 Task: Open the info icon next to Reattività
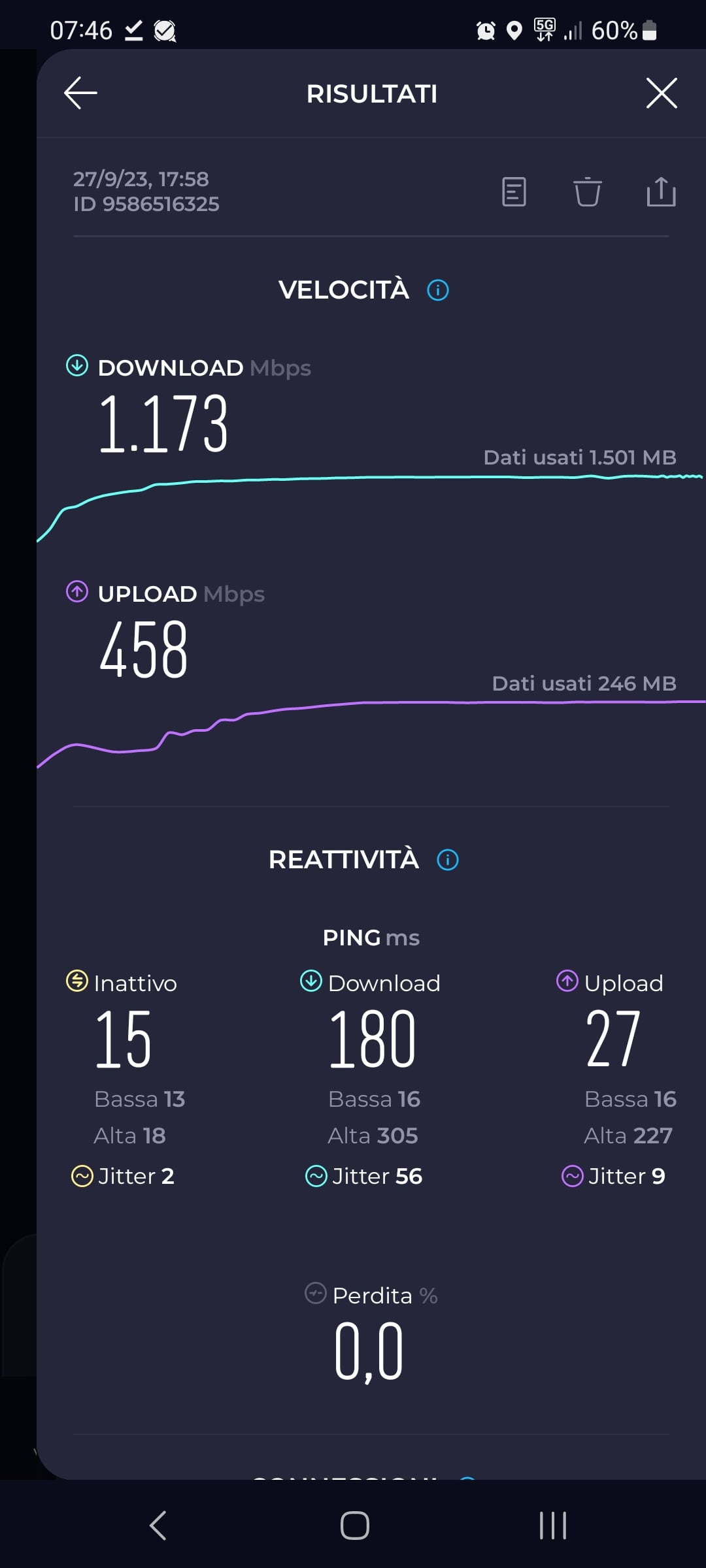click(x=448, y=860)
